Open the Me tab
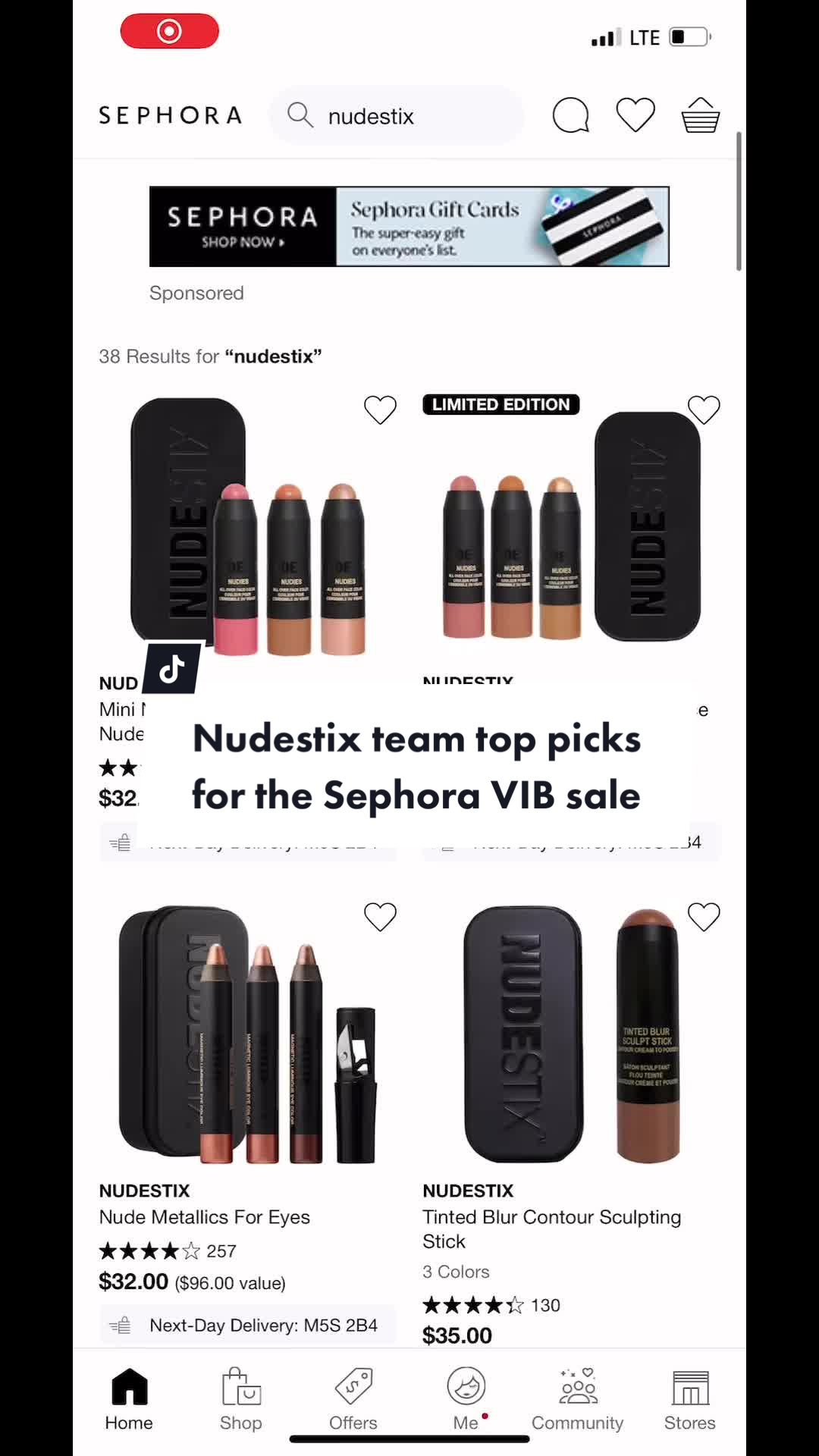This screenshot has height=1456, width=819. pyautogui.click(x=466, y=1399)
